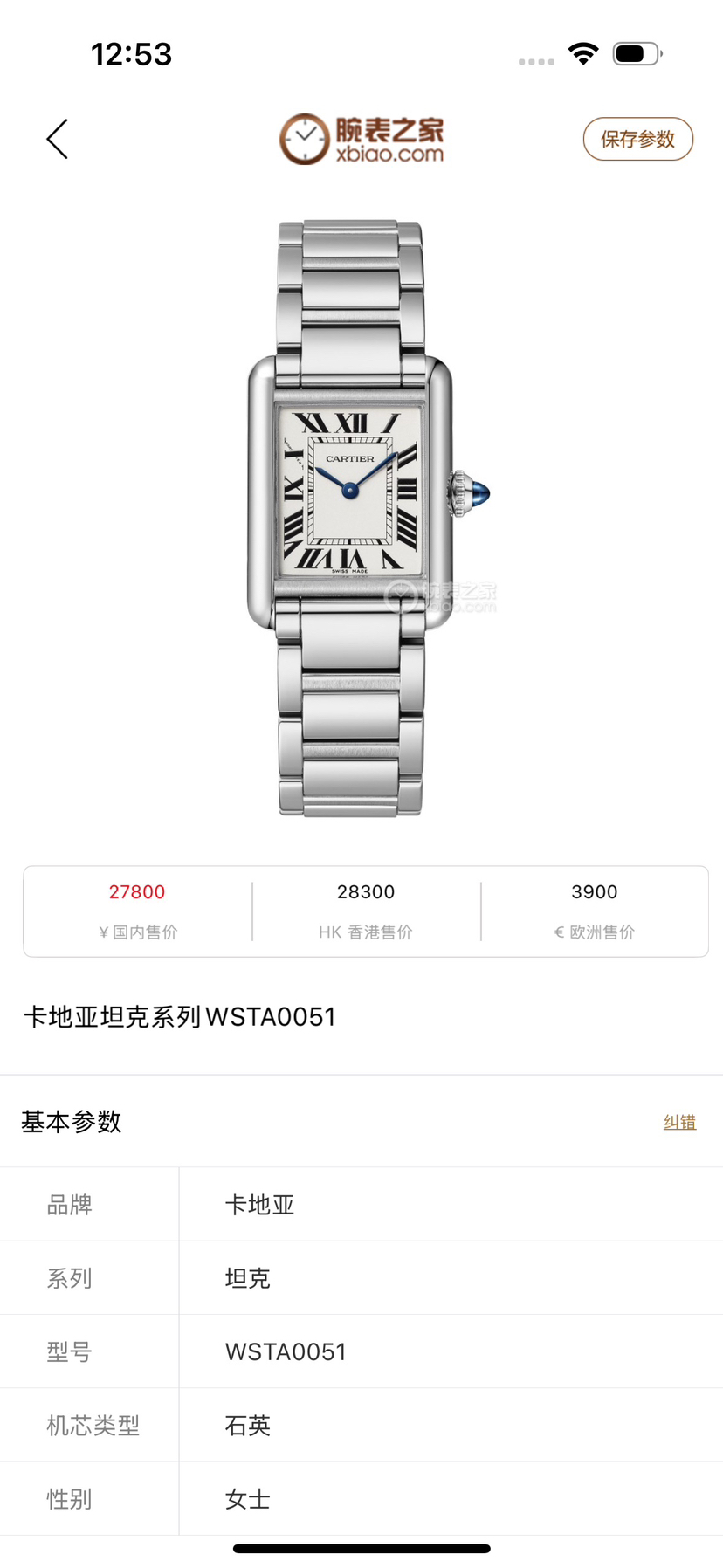Open the 纠错 correction link
Screen dimensions: 723x1568
679,1122
